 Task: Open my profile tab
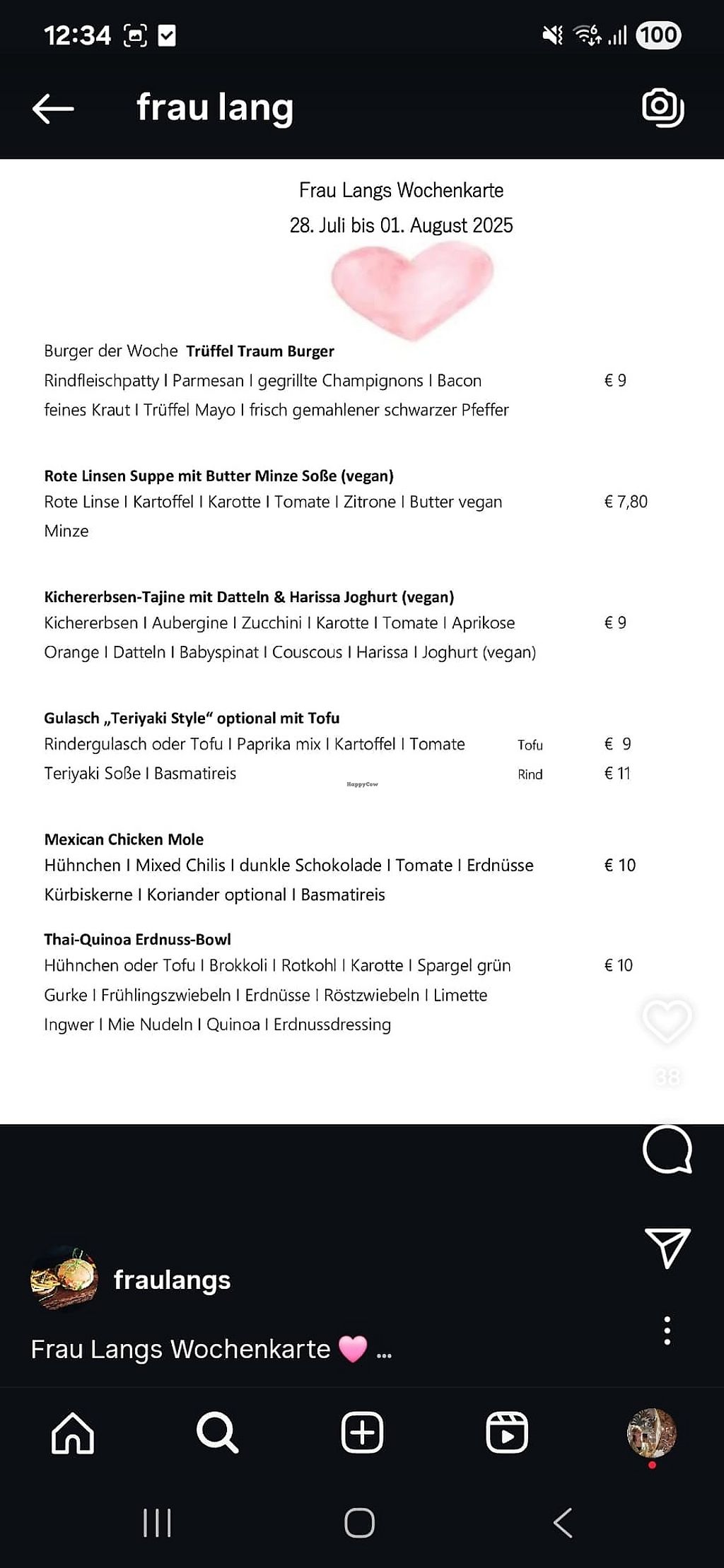(651, 1433)
